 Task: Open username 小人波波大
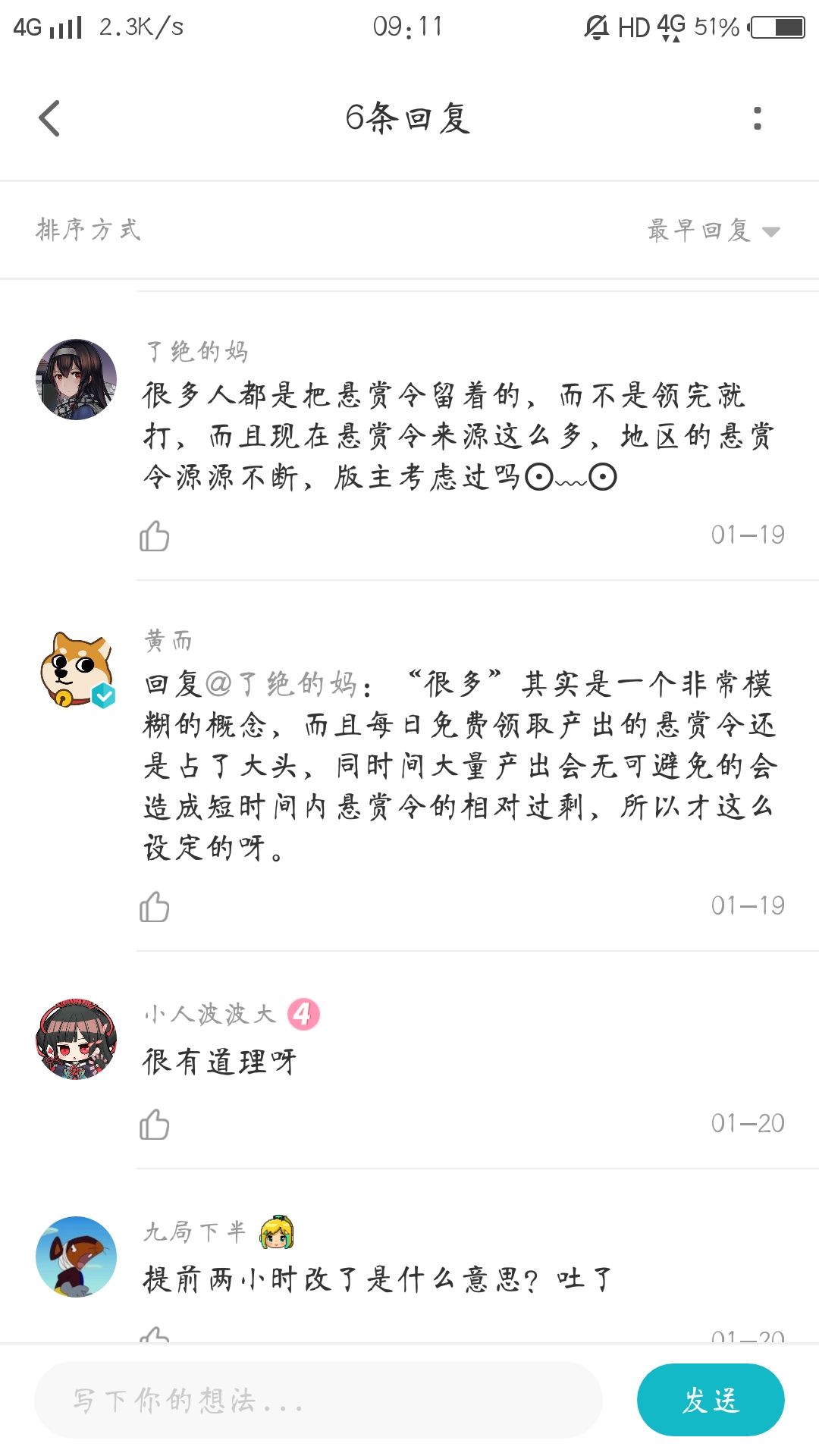pos(209,1014)
